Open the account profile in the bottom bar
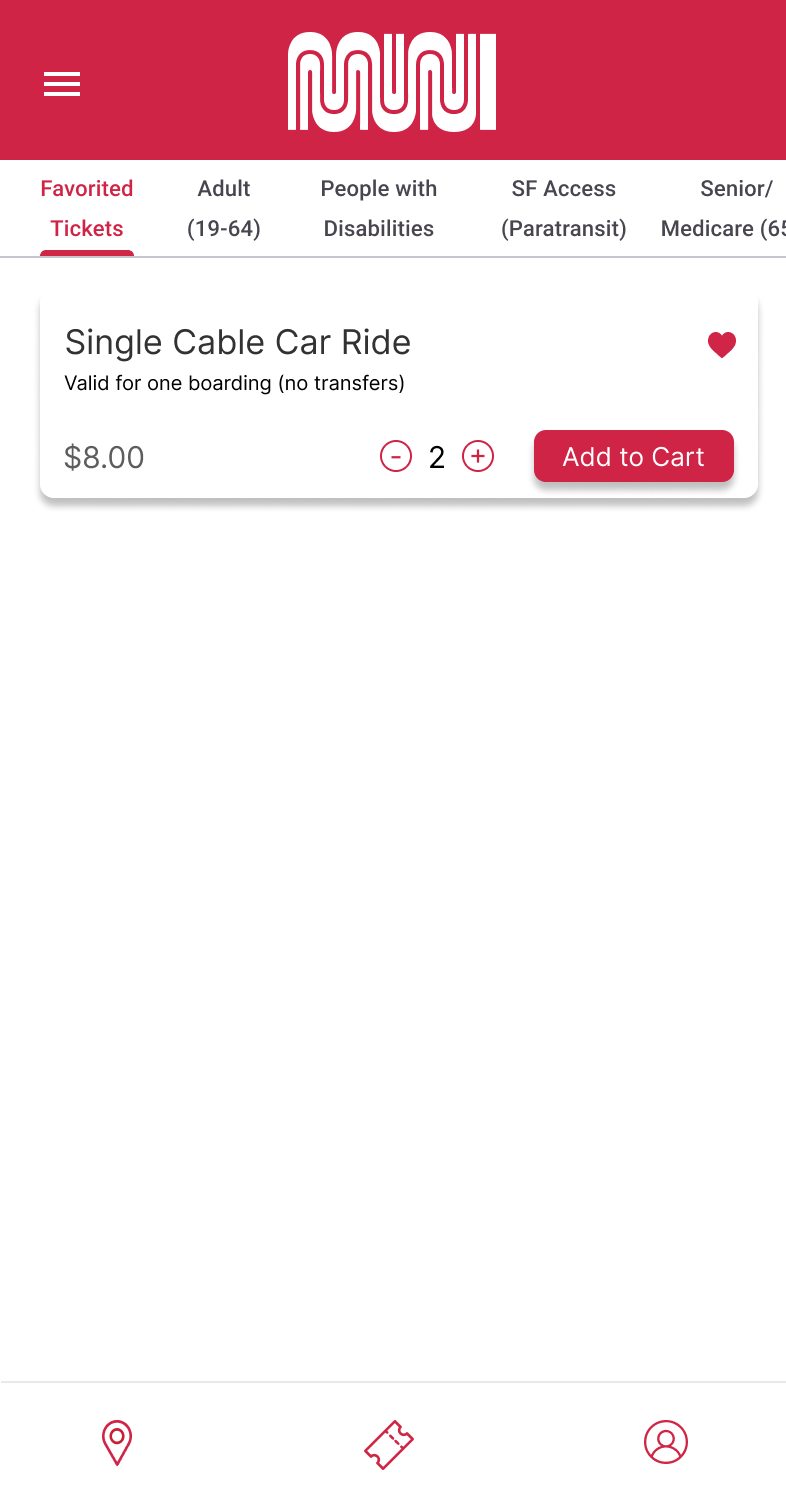The height and width of the screenshot is (1502, 786). 666,1442
